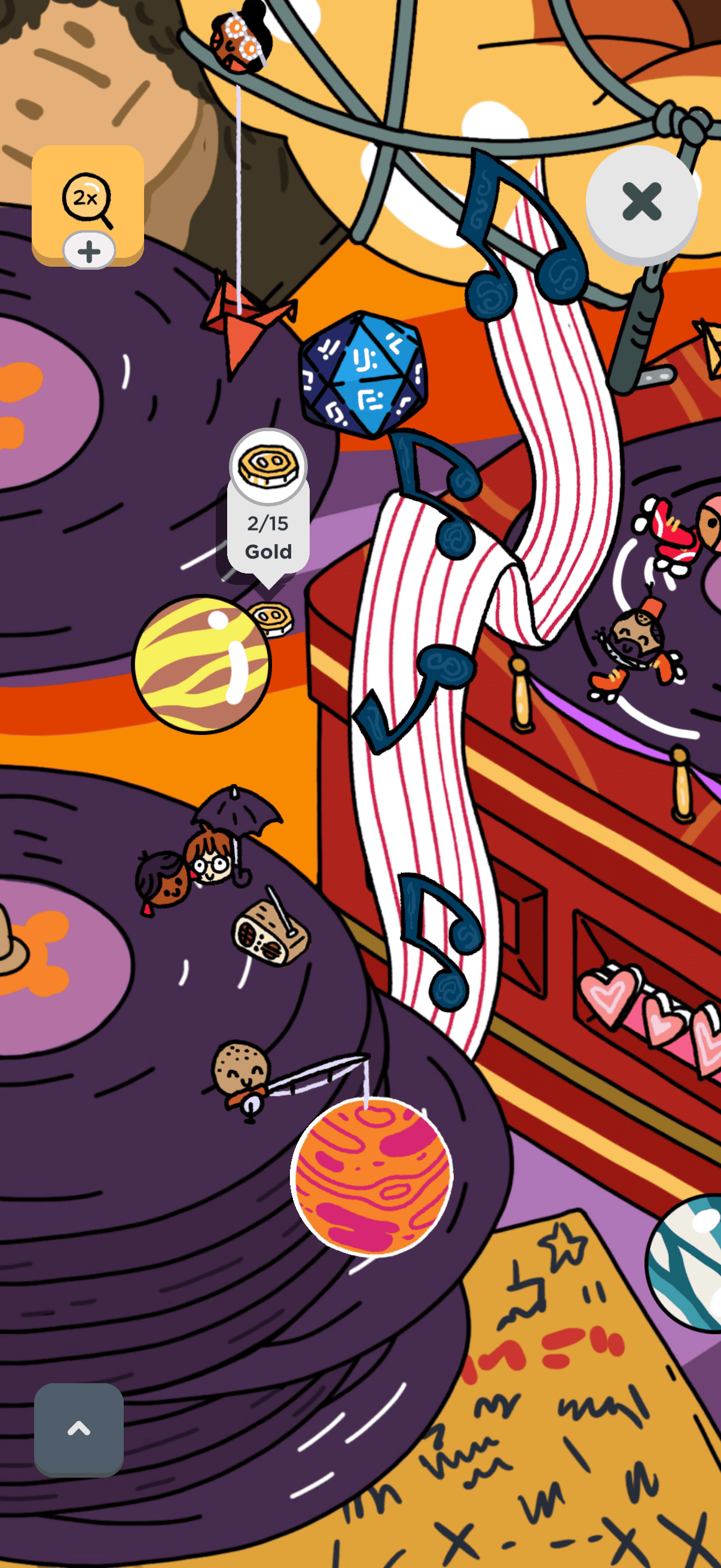This screenshot has height=1568, width=721.
Task: Activate the 2x magnifier power-up
Action: 88,205
